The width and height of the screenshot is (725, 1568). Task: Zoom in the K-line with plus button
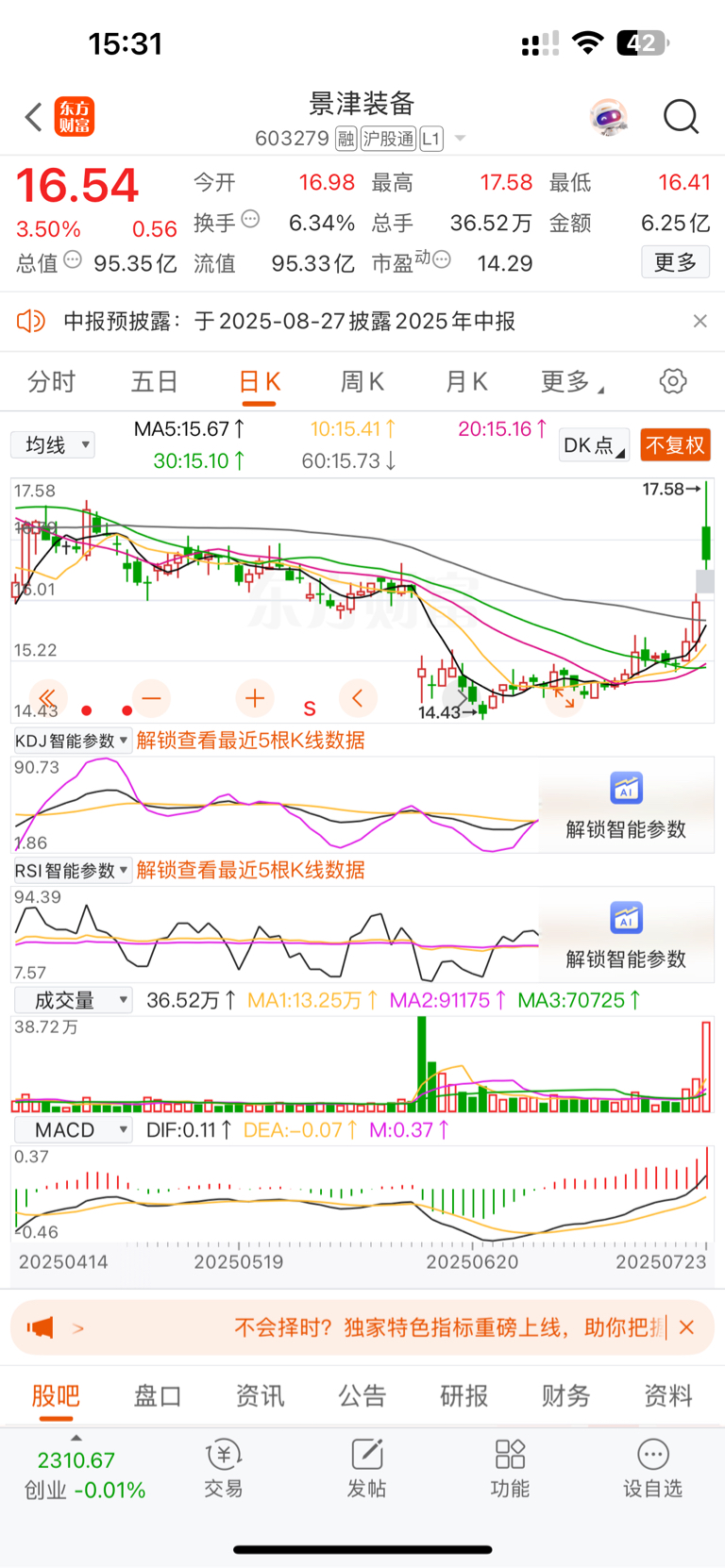click(x=254, y=698)
